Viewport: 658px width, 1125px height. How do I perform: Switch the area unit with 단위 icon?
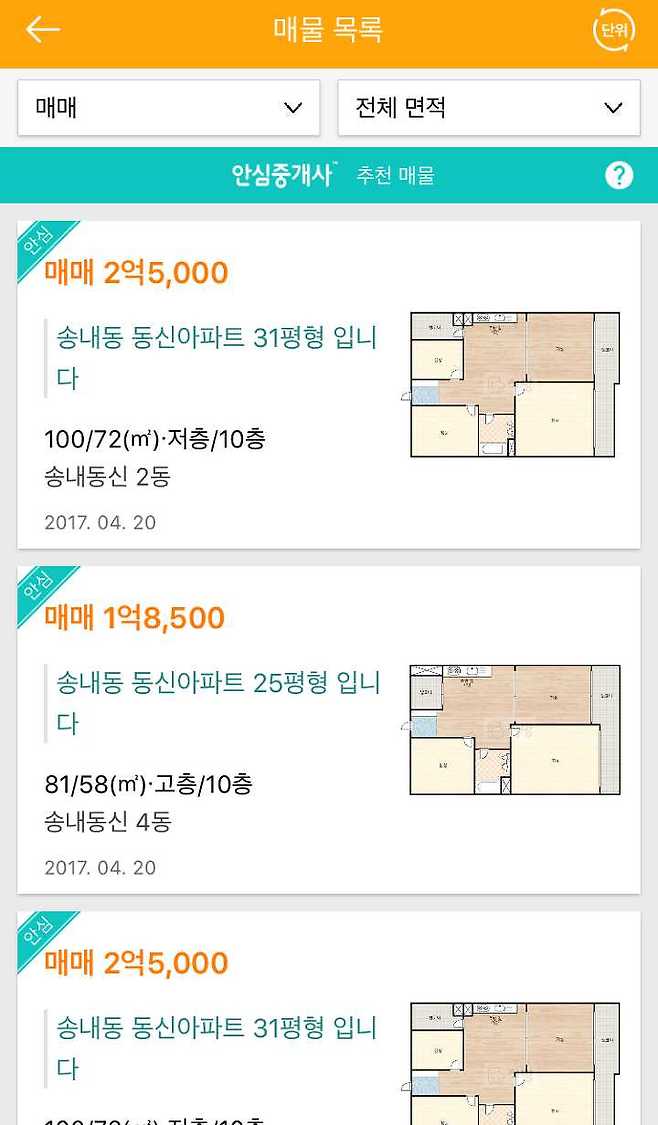[x=613, y=30]
